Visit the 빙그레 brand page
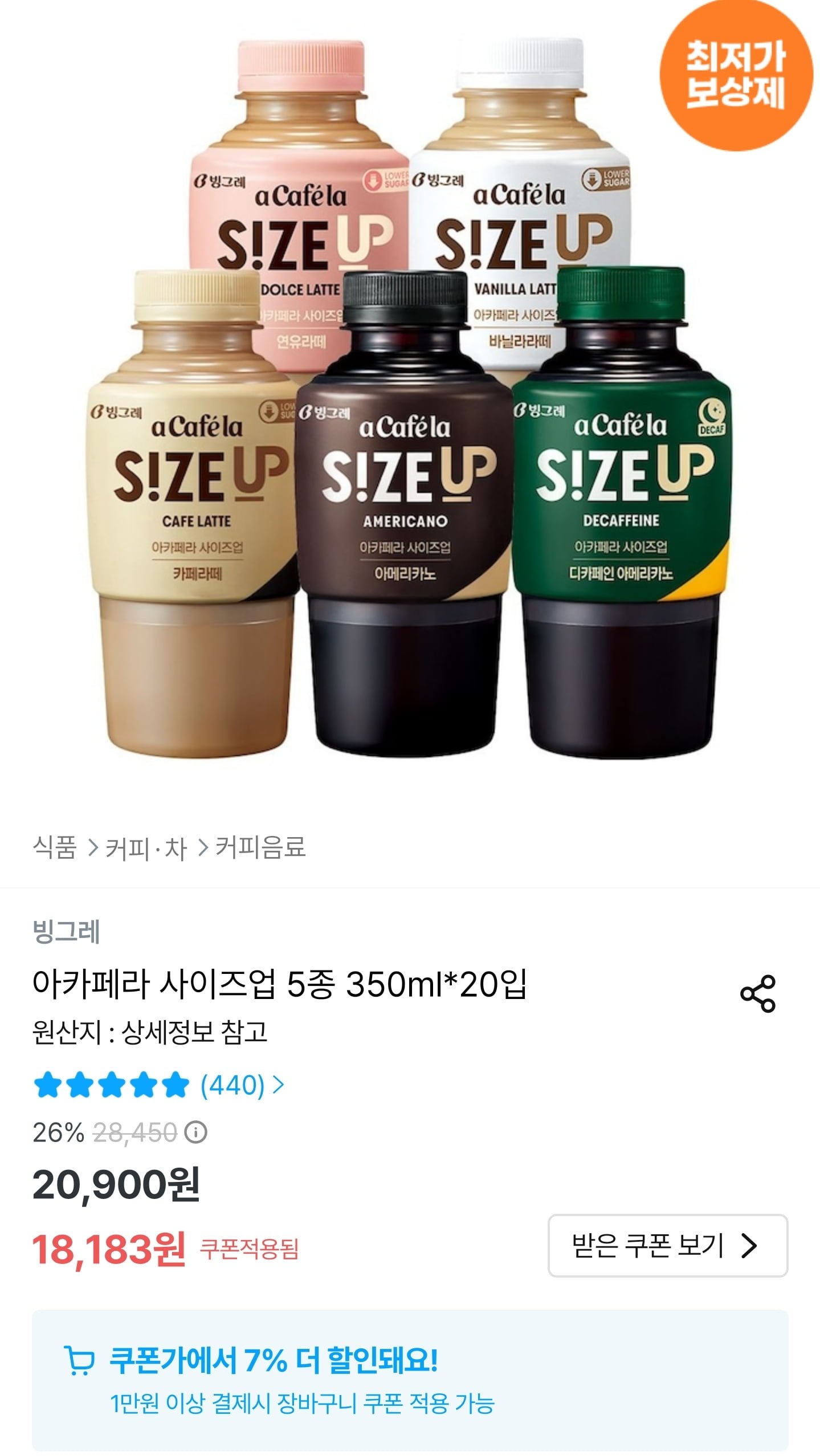Image resolution: width=820 pixels, height=1456 pixels. (x=67, y=932)
